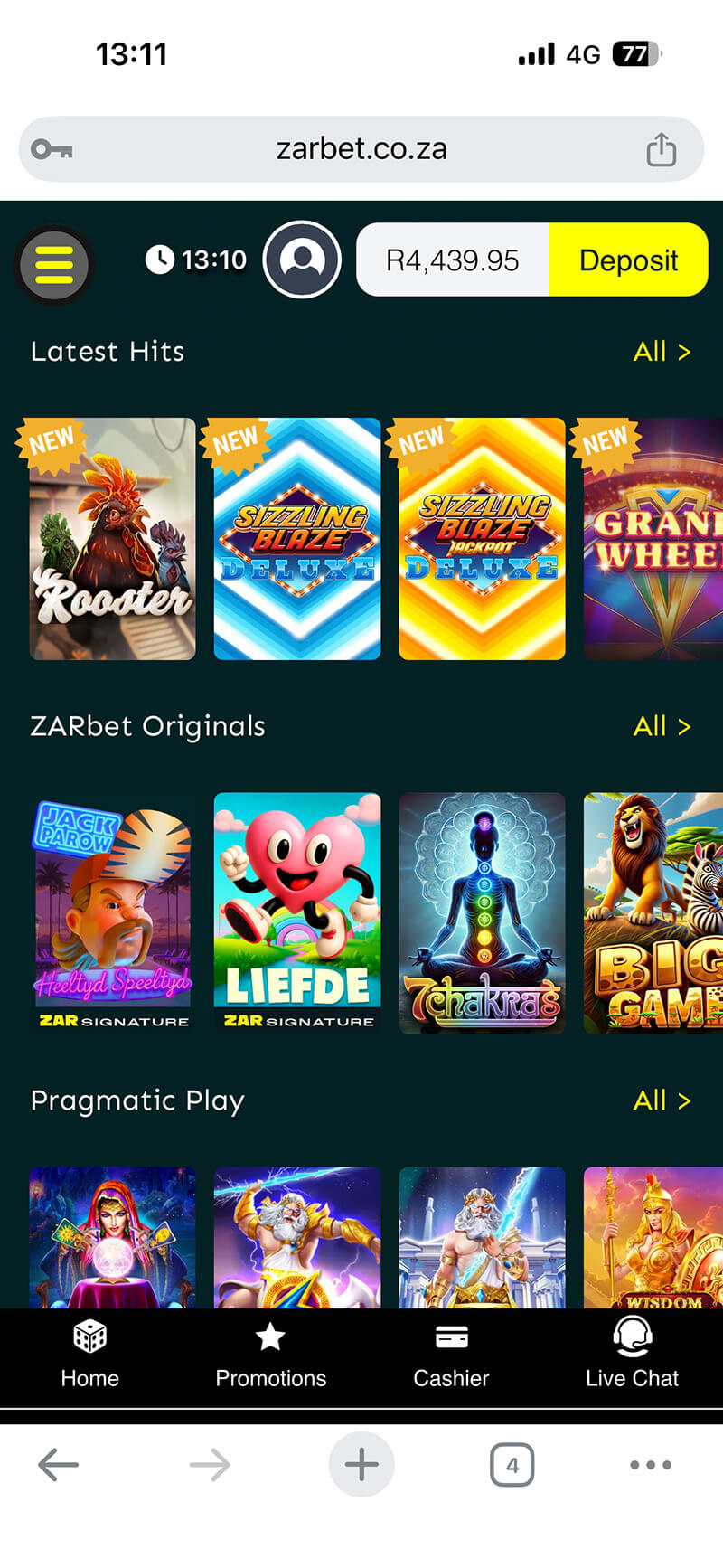The height and width of the screenshot is (1568, 723).
Task: Open the user profile icon
Action: tap(302, 260)
